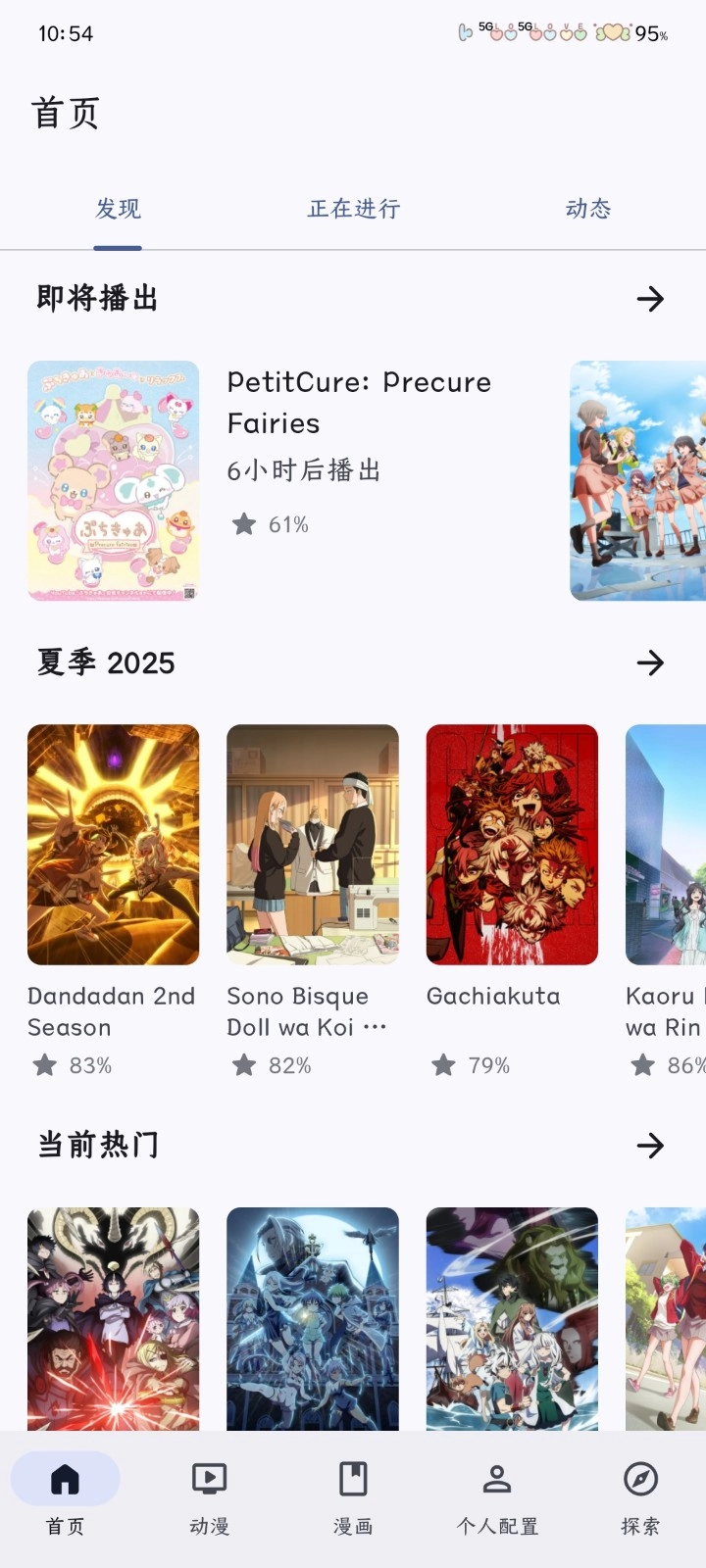
Task: Click the first poster under 当前热门
Action: coord(113,1320)
